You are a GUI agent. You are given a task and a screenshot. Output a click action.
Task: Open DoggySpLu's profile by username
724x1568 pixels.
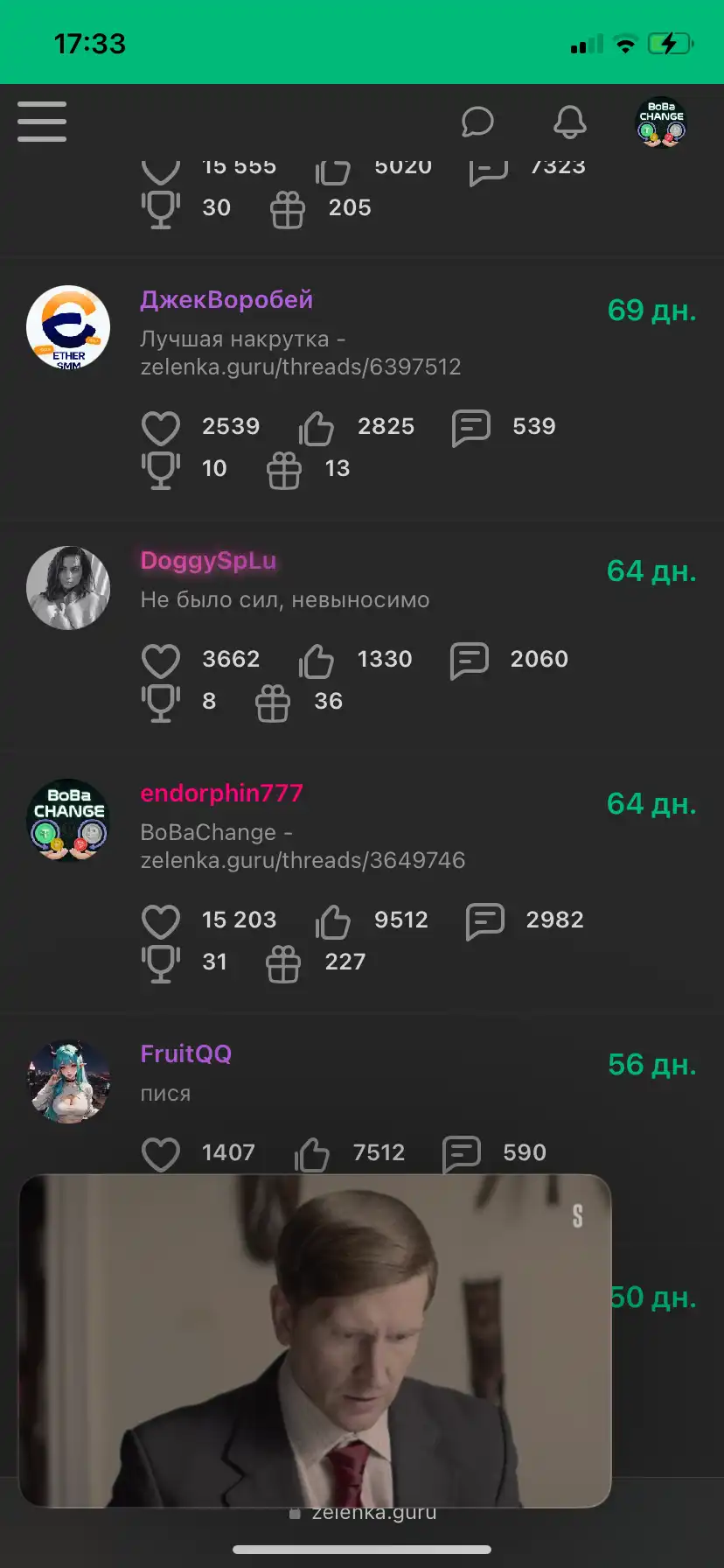[x=208, y=560]
